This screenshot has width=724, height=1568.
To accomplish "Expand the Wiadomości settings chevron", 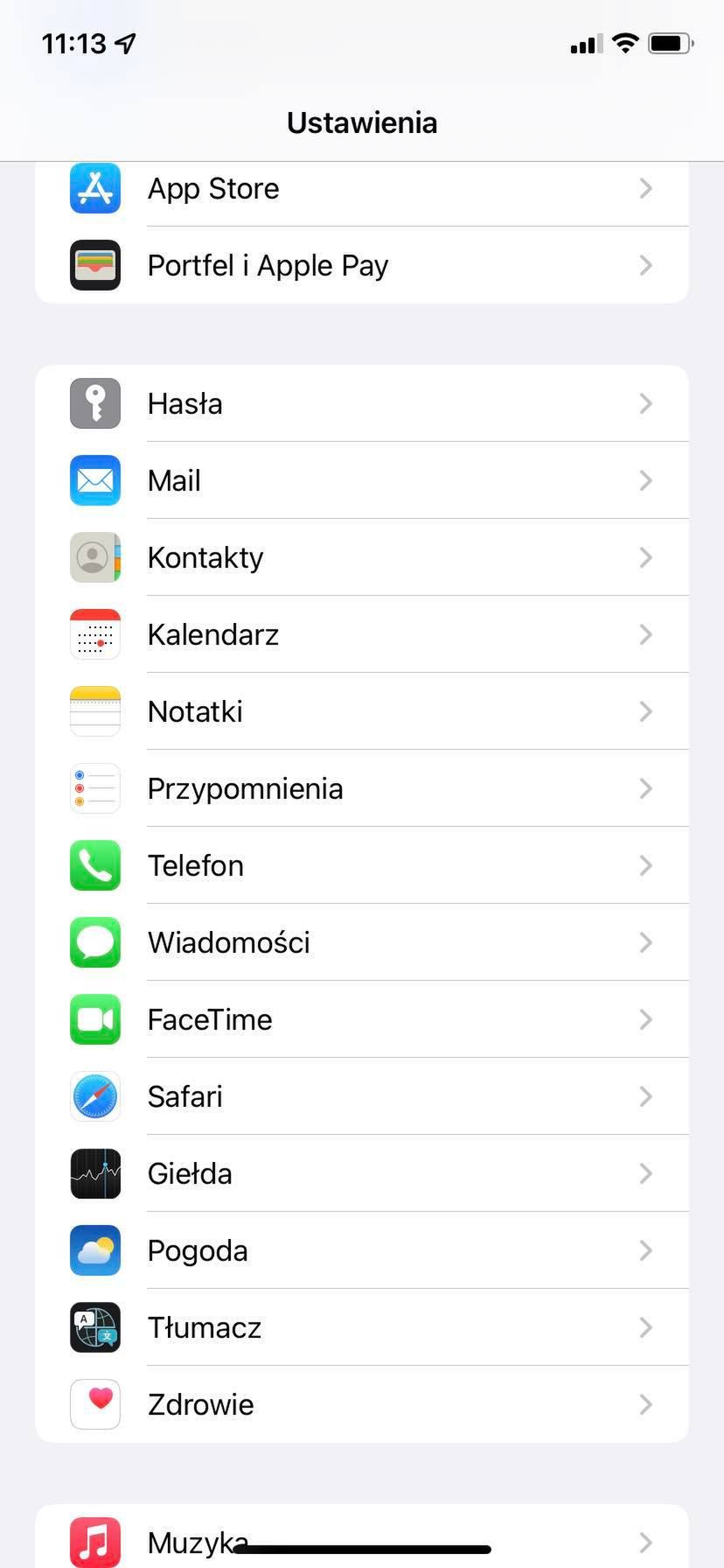I will tap(645, 942).
